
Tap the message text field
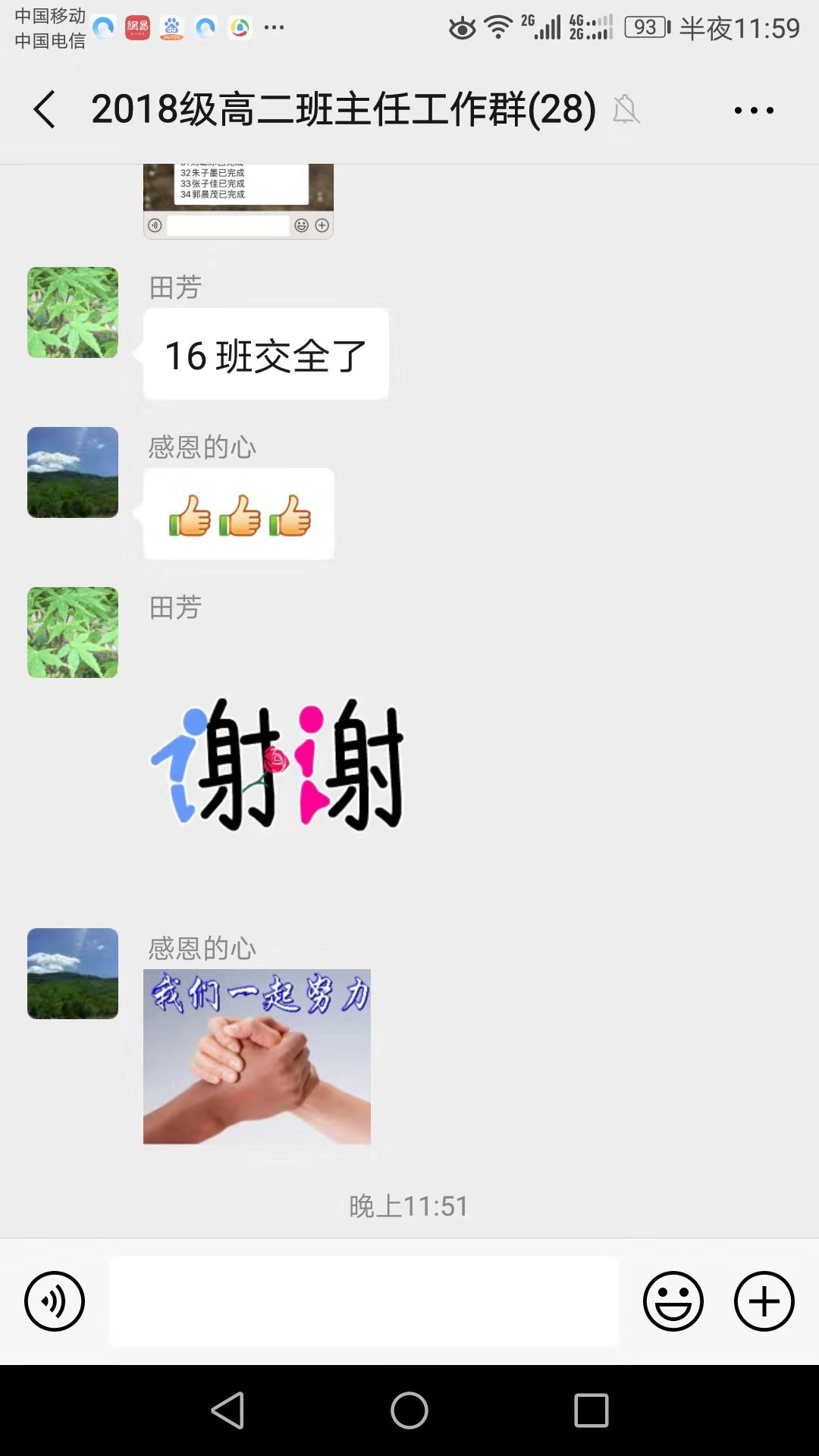[x=364, y=1301]
